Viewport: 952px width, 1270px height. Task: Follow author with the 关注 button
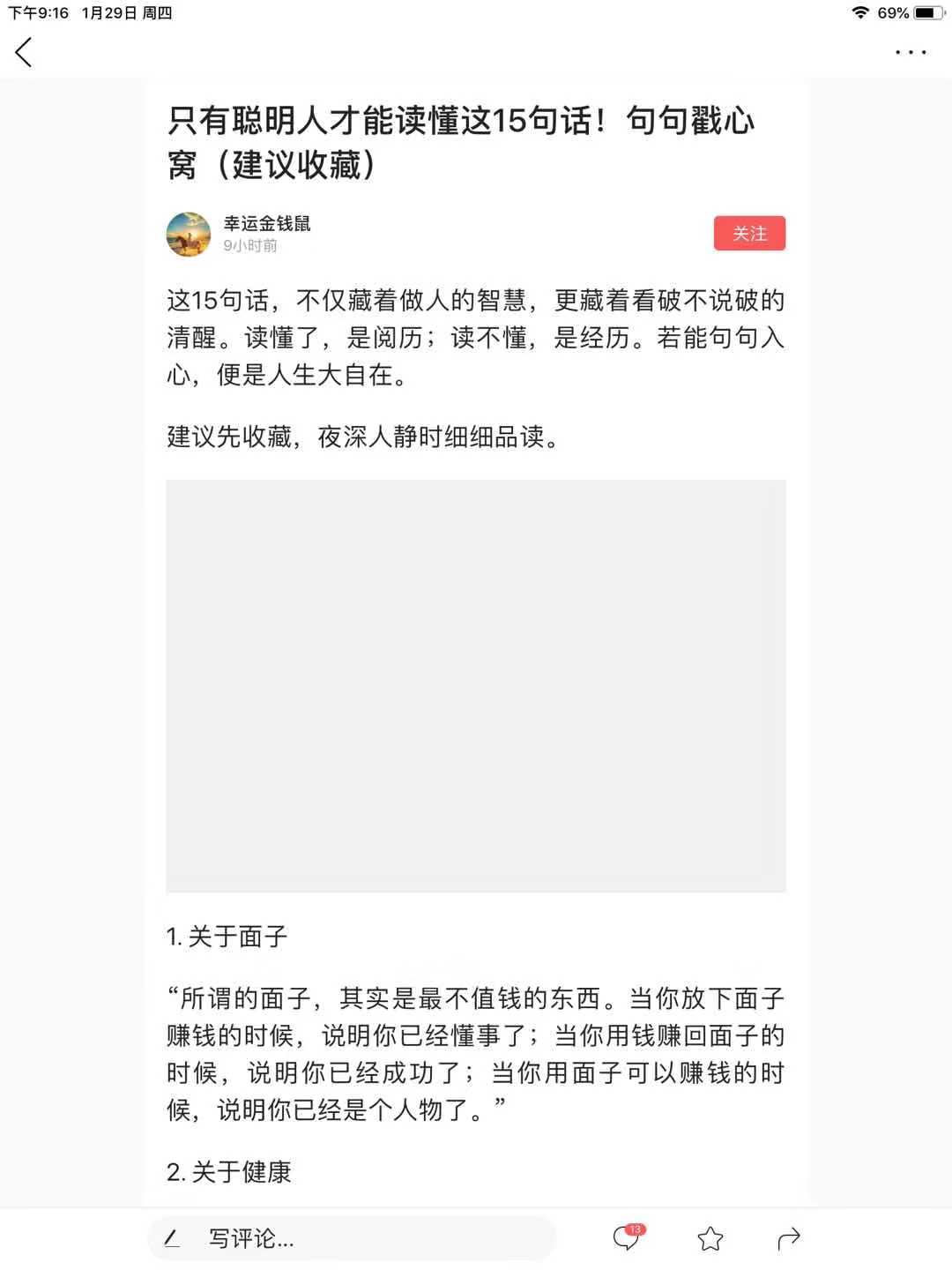click(749, 234)
